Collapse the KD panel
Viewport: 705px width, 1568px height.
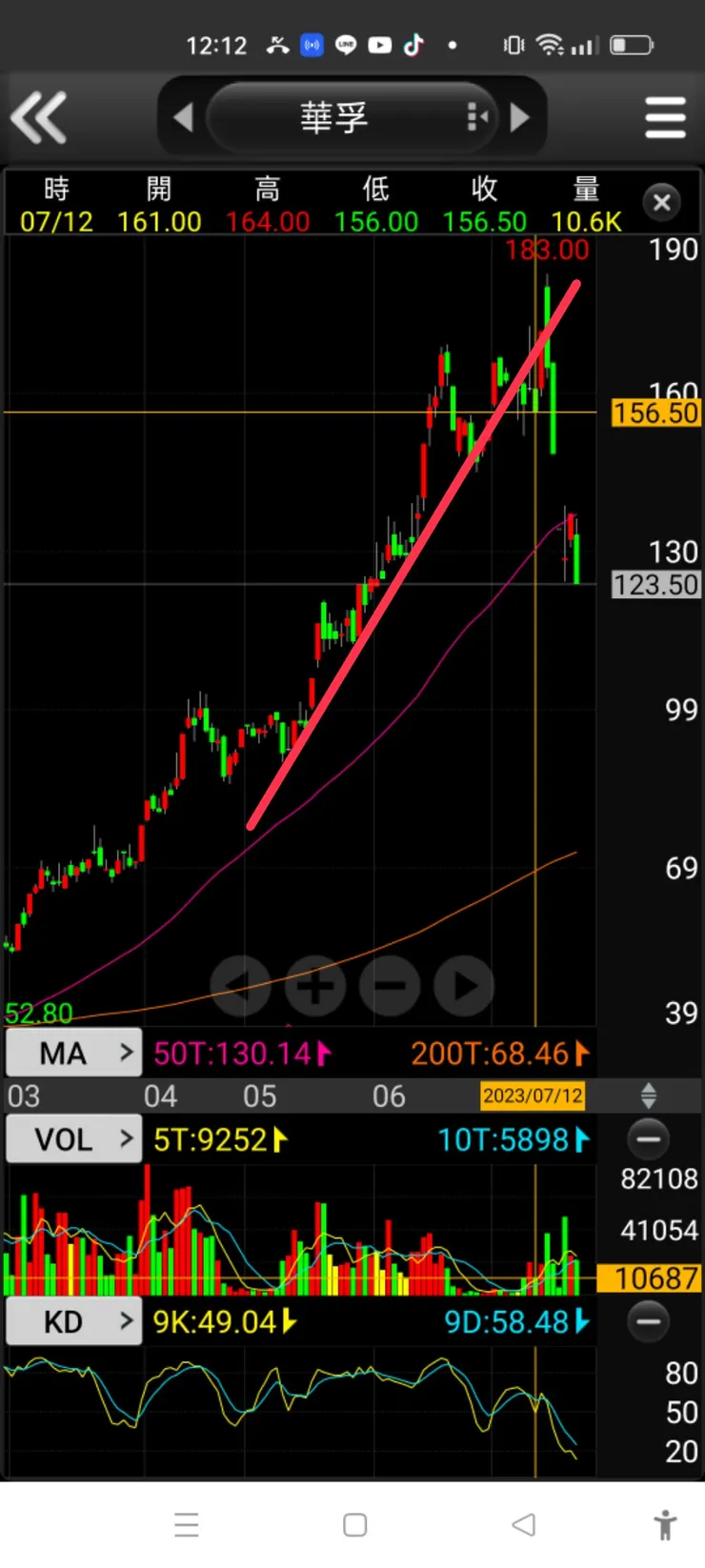(649, 1321)
